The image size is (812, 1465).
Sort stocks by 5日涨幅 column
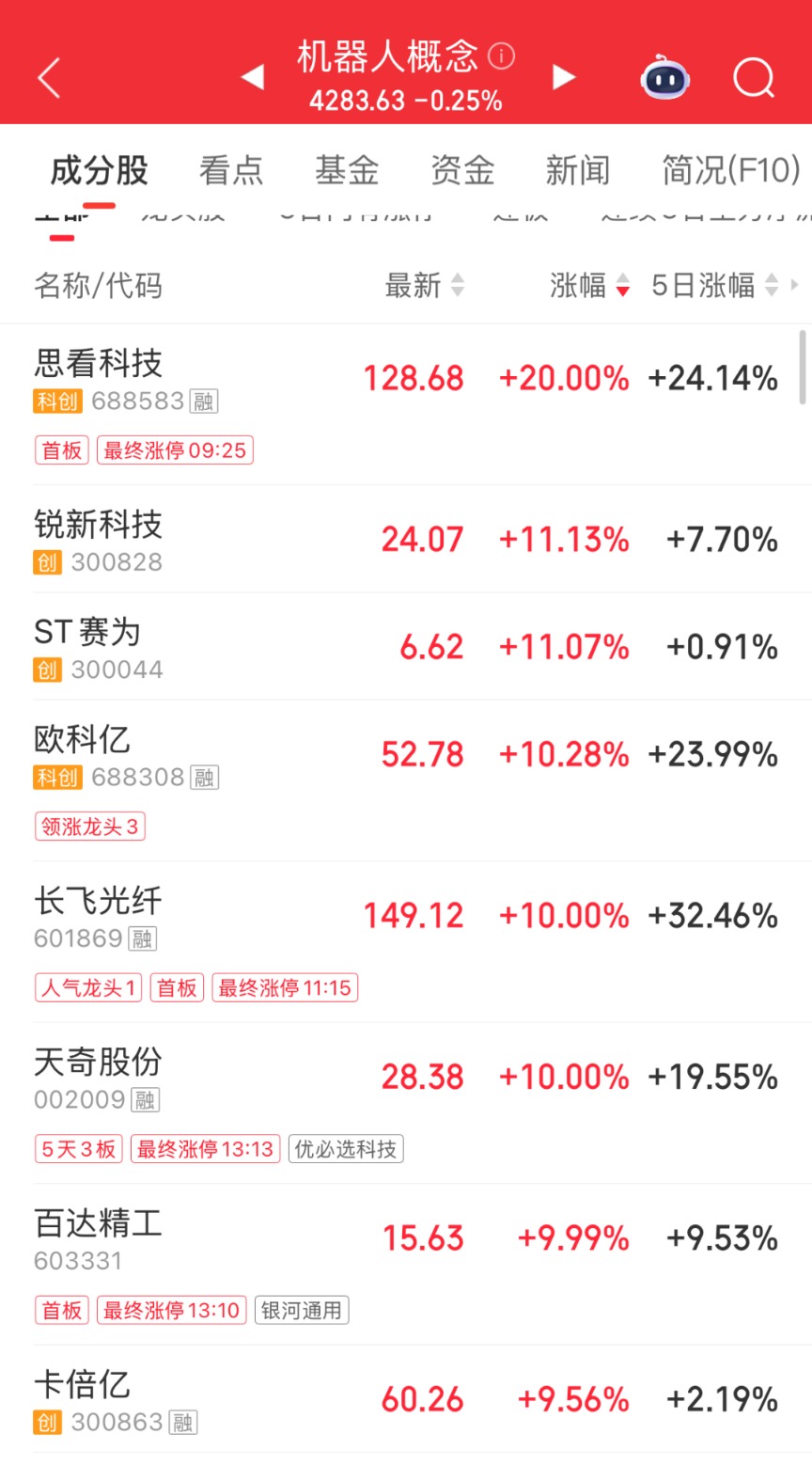[x=714, y=285]
